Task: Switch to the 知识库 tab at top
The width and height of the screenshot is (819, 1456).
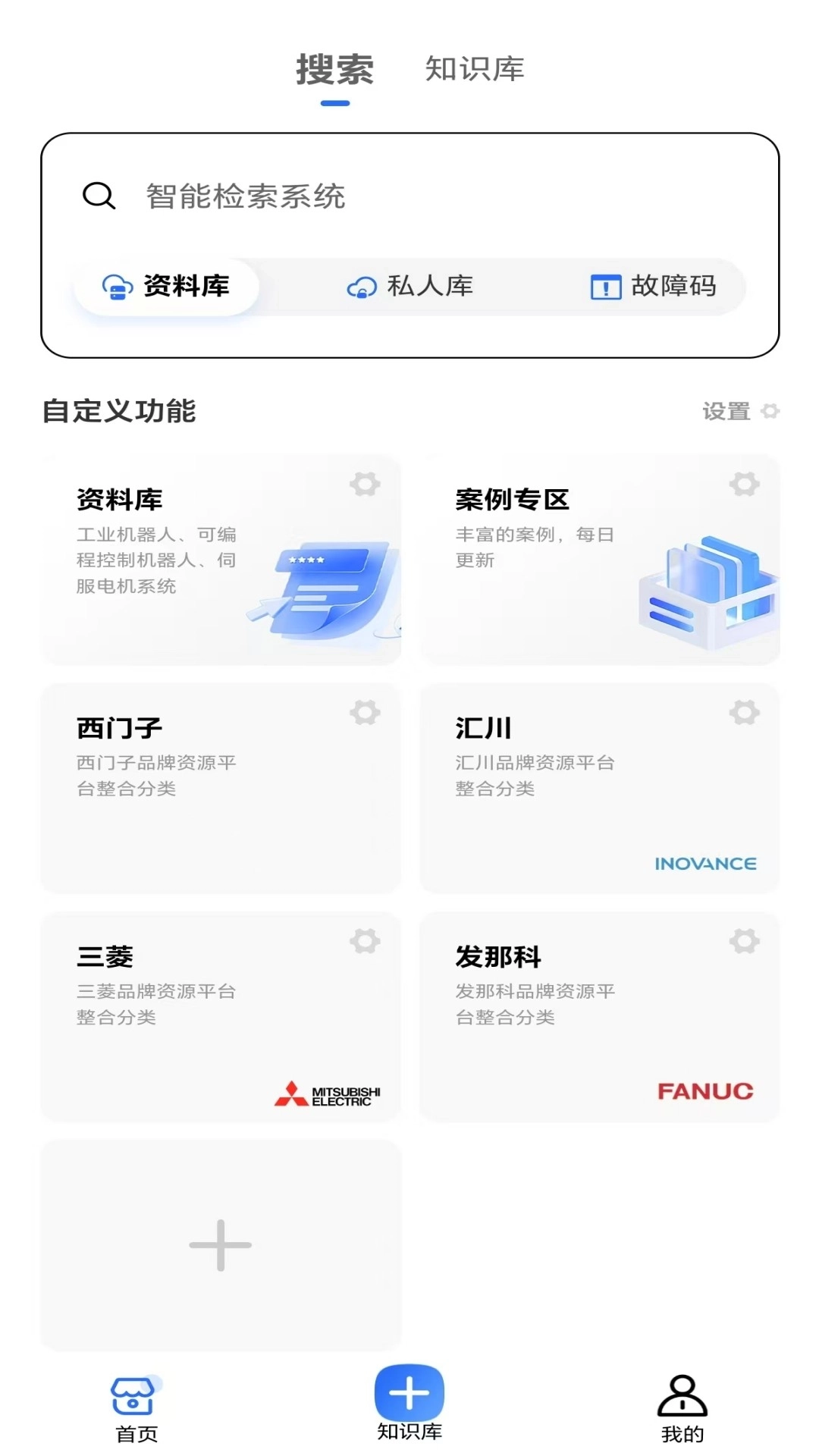Action: click(x=475, y=71)
